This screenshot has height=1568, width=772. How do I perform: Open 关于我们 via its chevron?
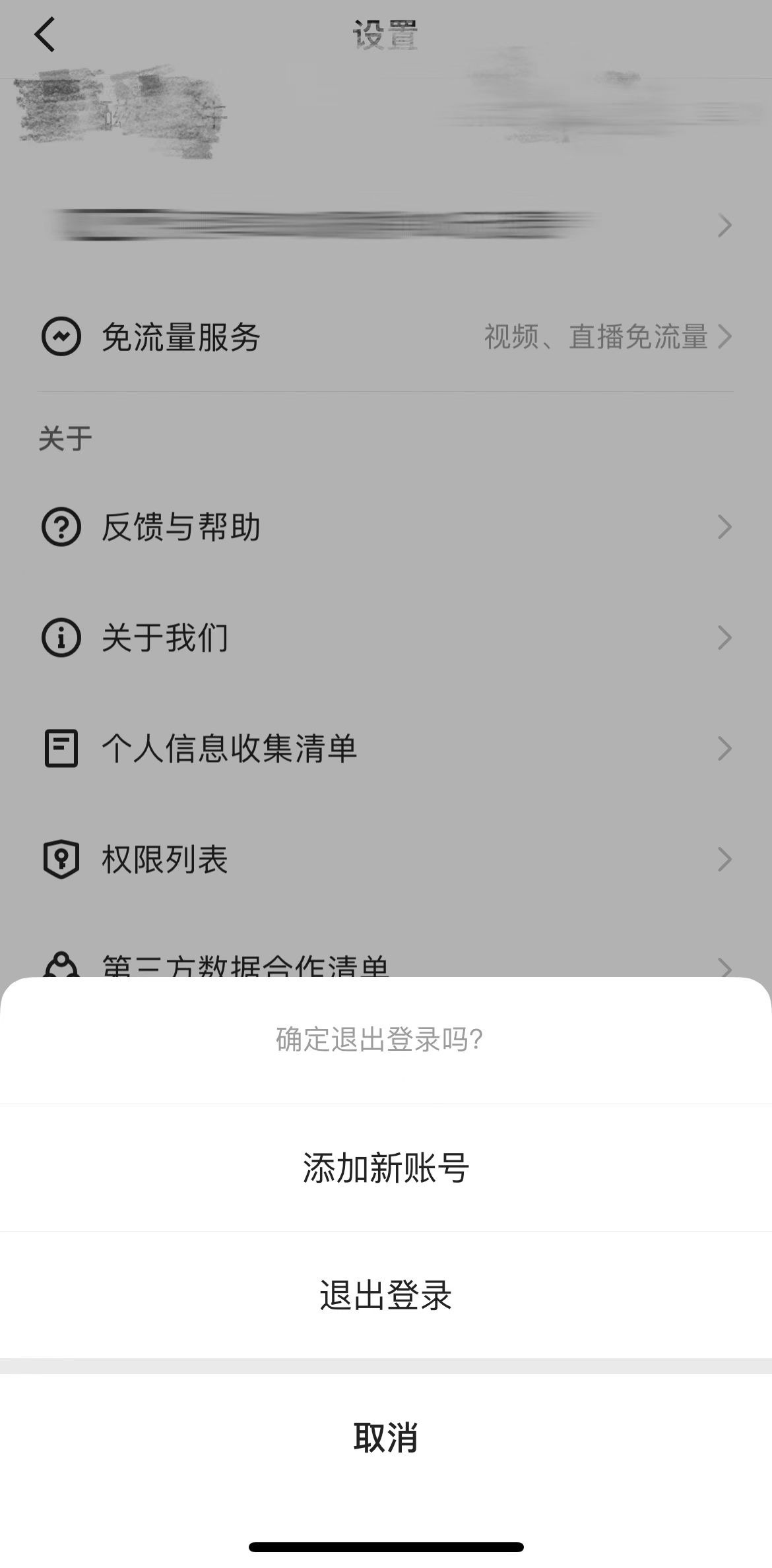[x=724, y=637]
